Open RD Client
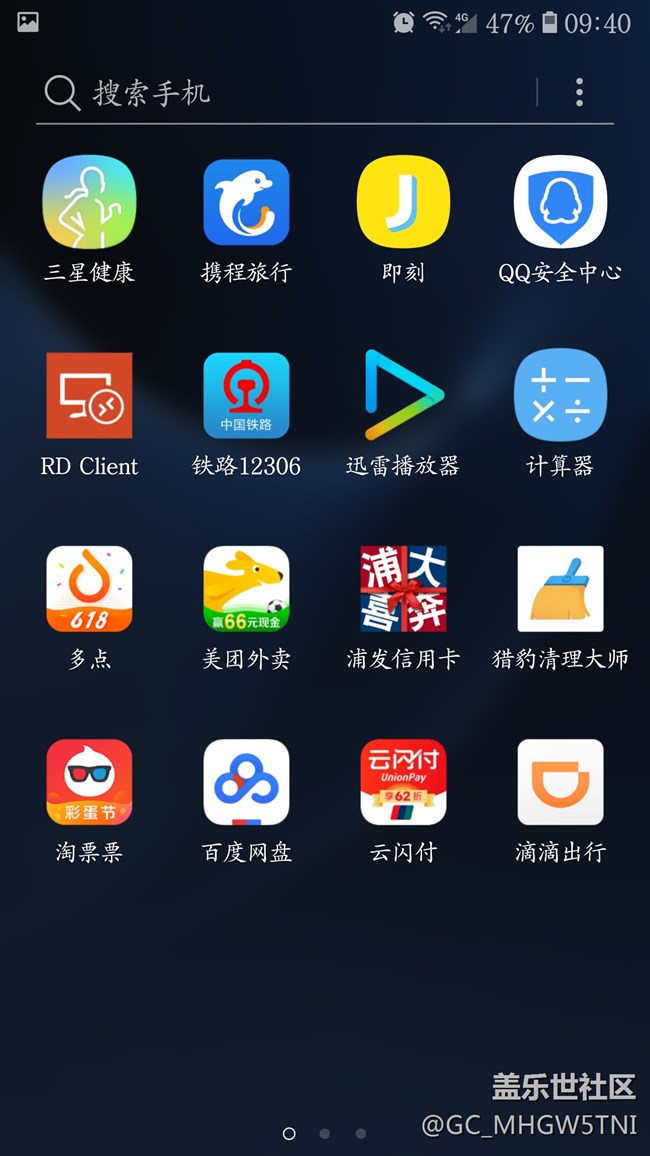The width and height of the screenshot is (650, 1156). coord(89,396)
